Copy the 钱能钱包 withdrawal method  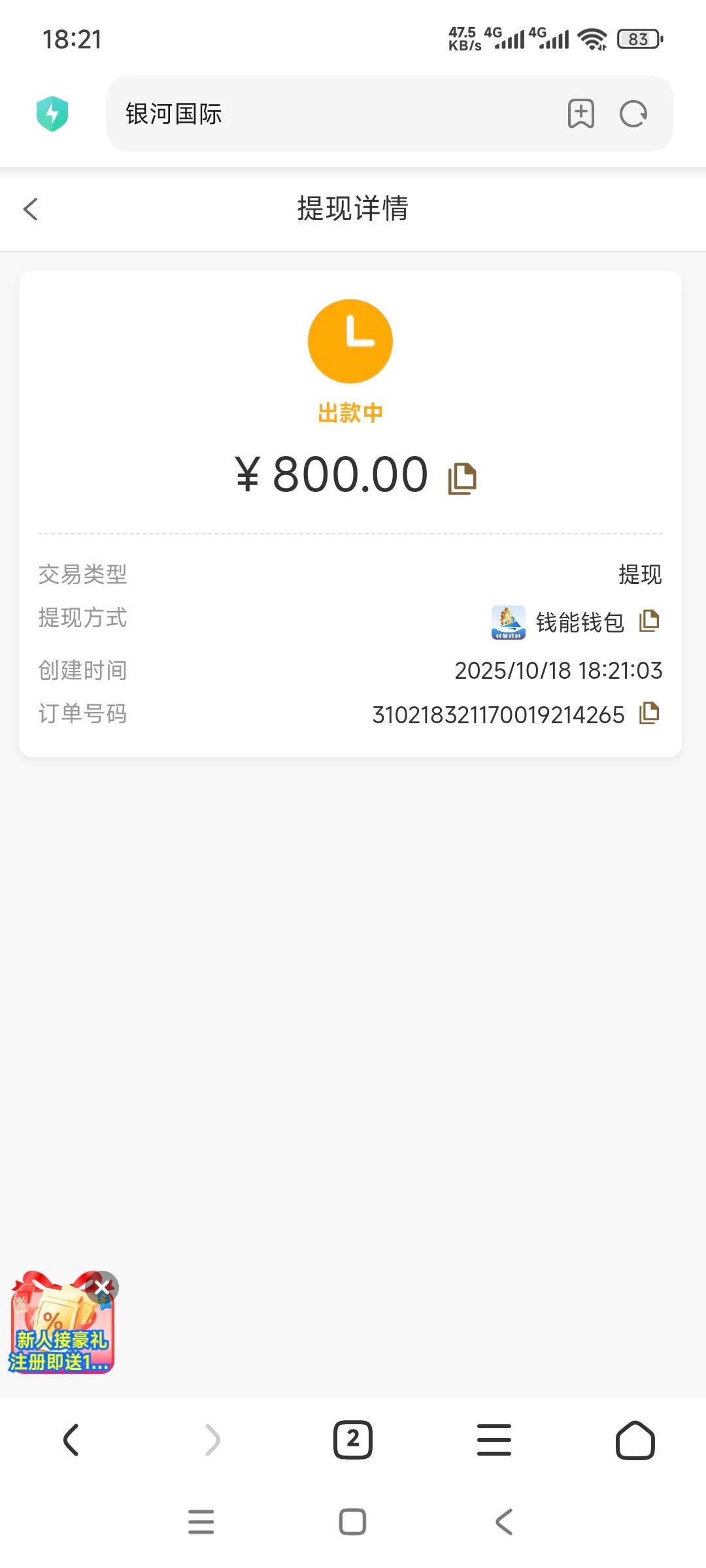point(649,621)
